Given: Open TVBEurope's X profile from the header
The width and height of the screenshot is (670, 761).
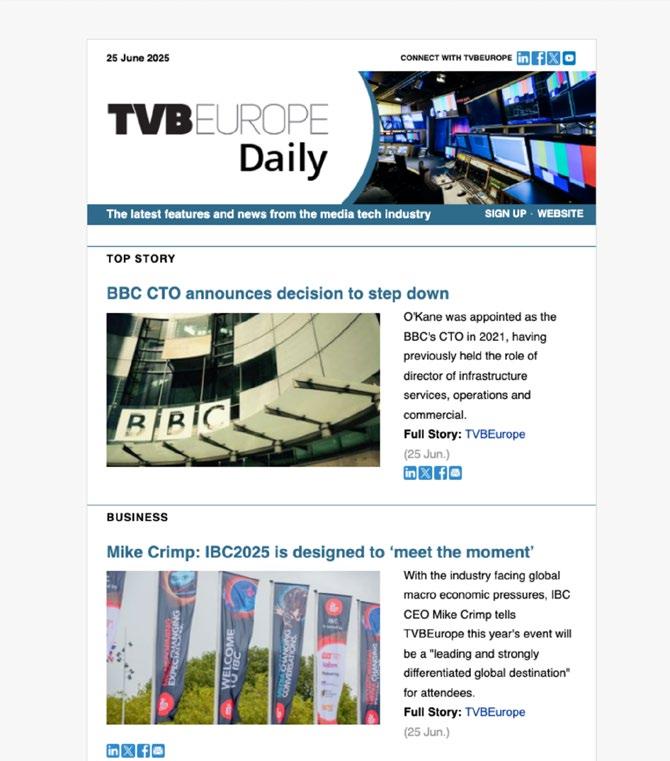Looking at the screenshot, I should (553, 58).
